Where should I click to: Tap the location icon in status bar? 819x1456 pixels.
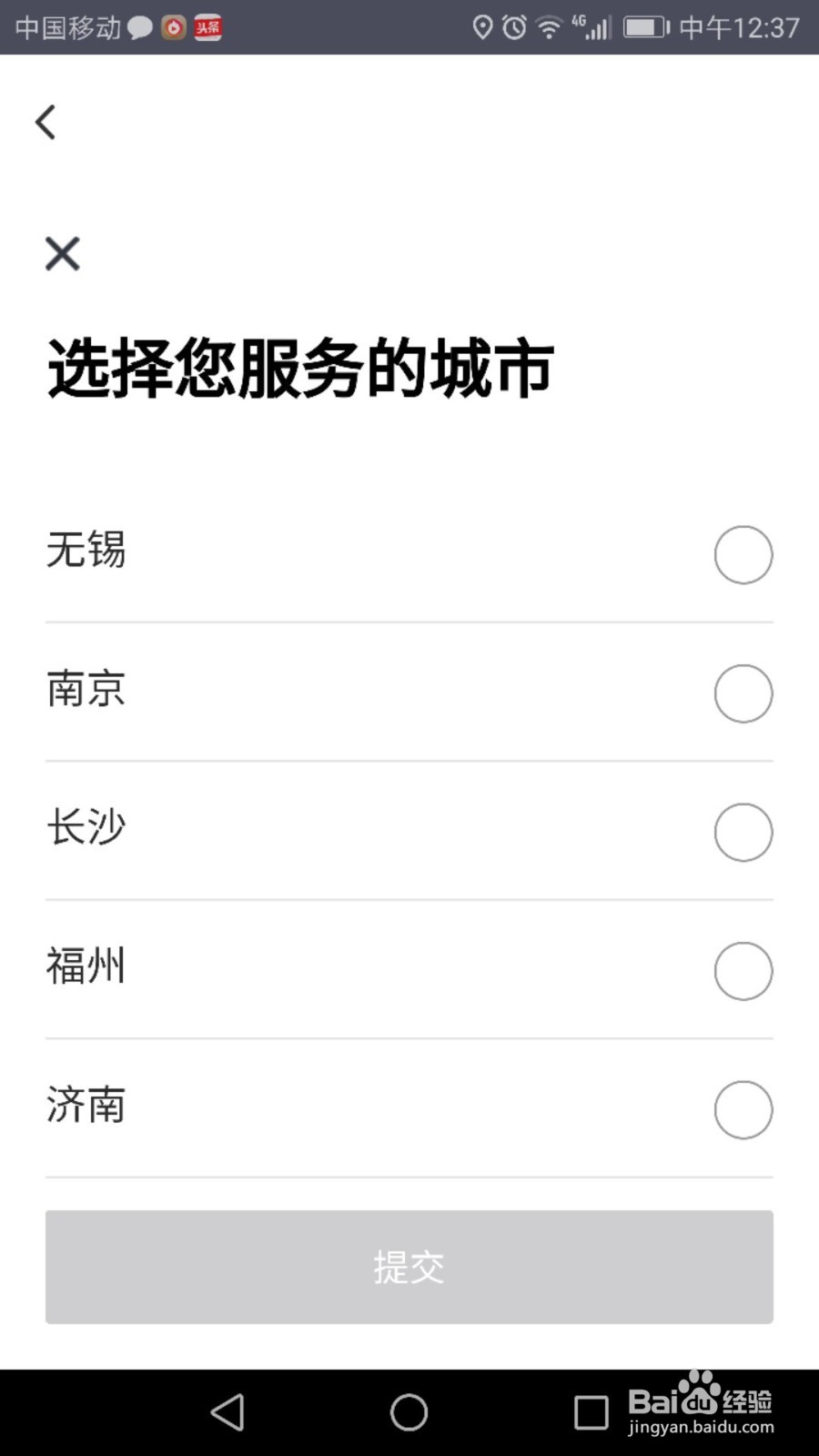(x=483, y=28)
